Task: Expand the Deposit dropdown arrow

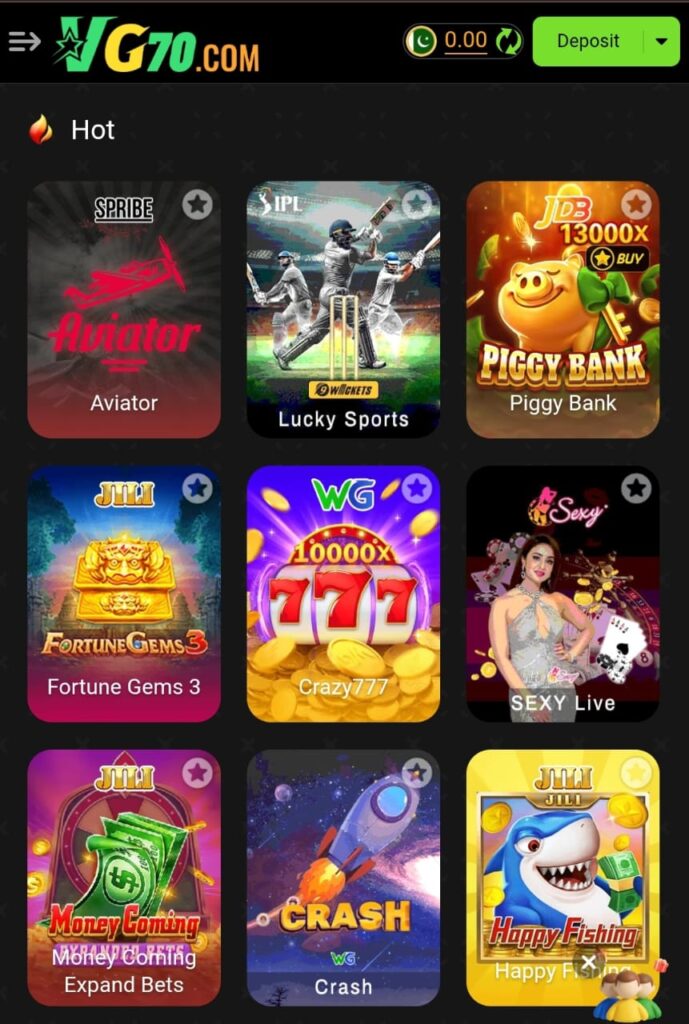Action: click(661, 41)
